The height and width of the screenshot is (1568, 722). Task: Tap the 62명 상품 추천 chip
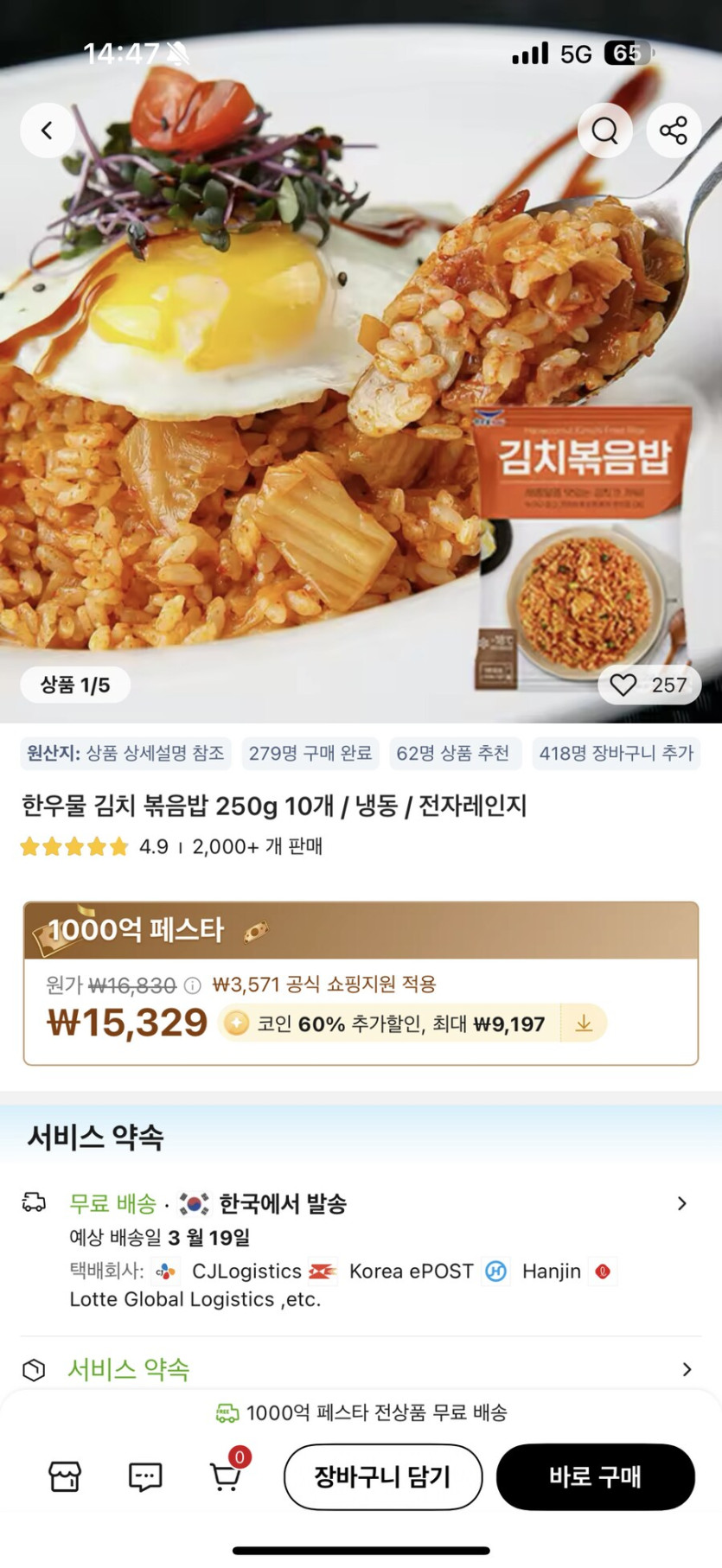[453, 753]
